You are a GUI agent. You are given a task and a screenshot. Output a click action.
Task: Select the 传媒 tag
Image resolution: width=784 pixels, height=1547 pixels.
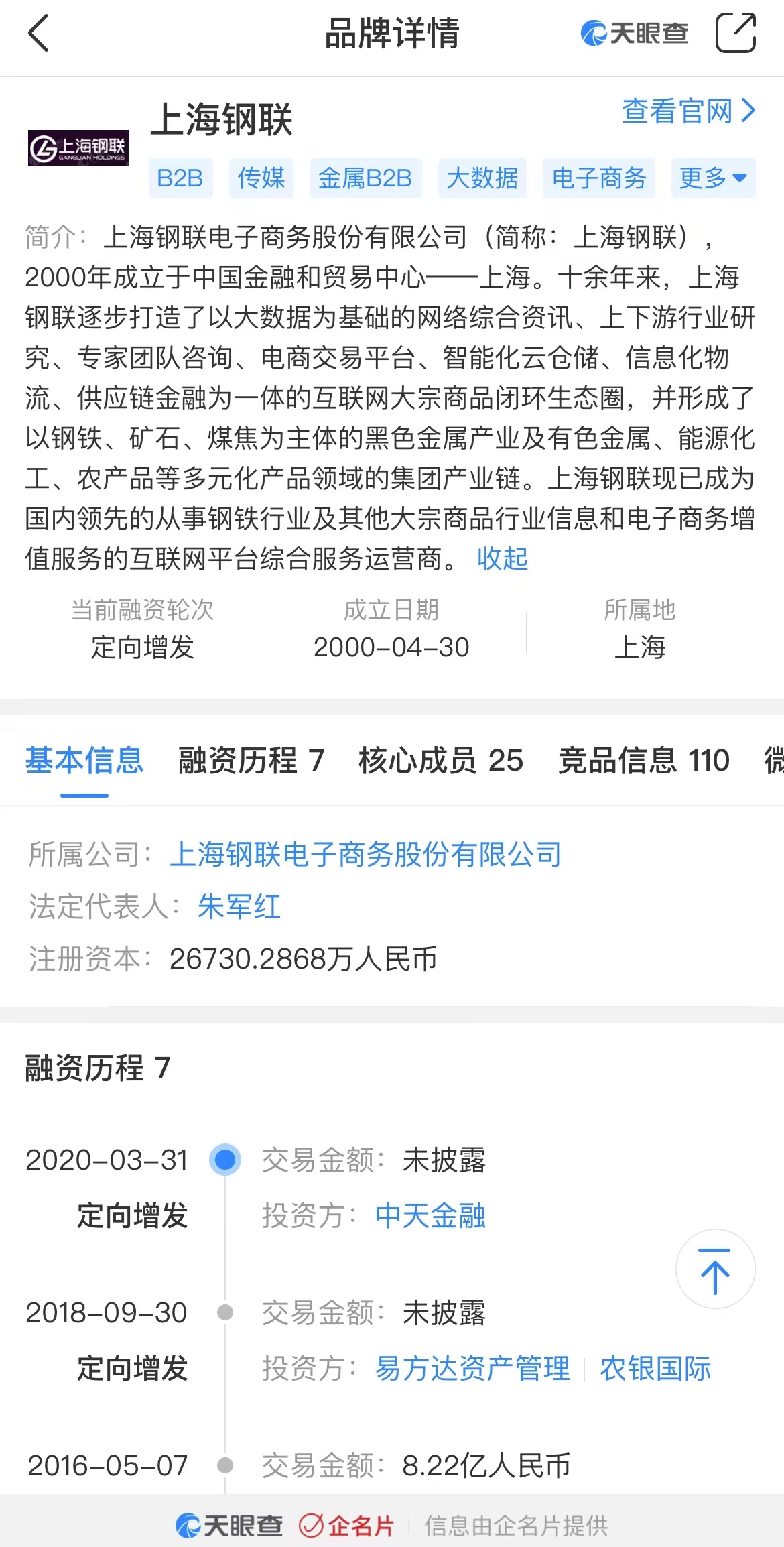pos(261,178)
